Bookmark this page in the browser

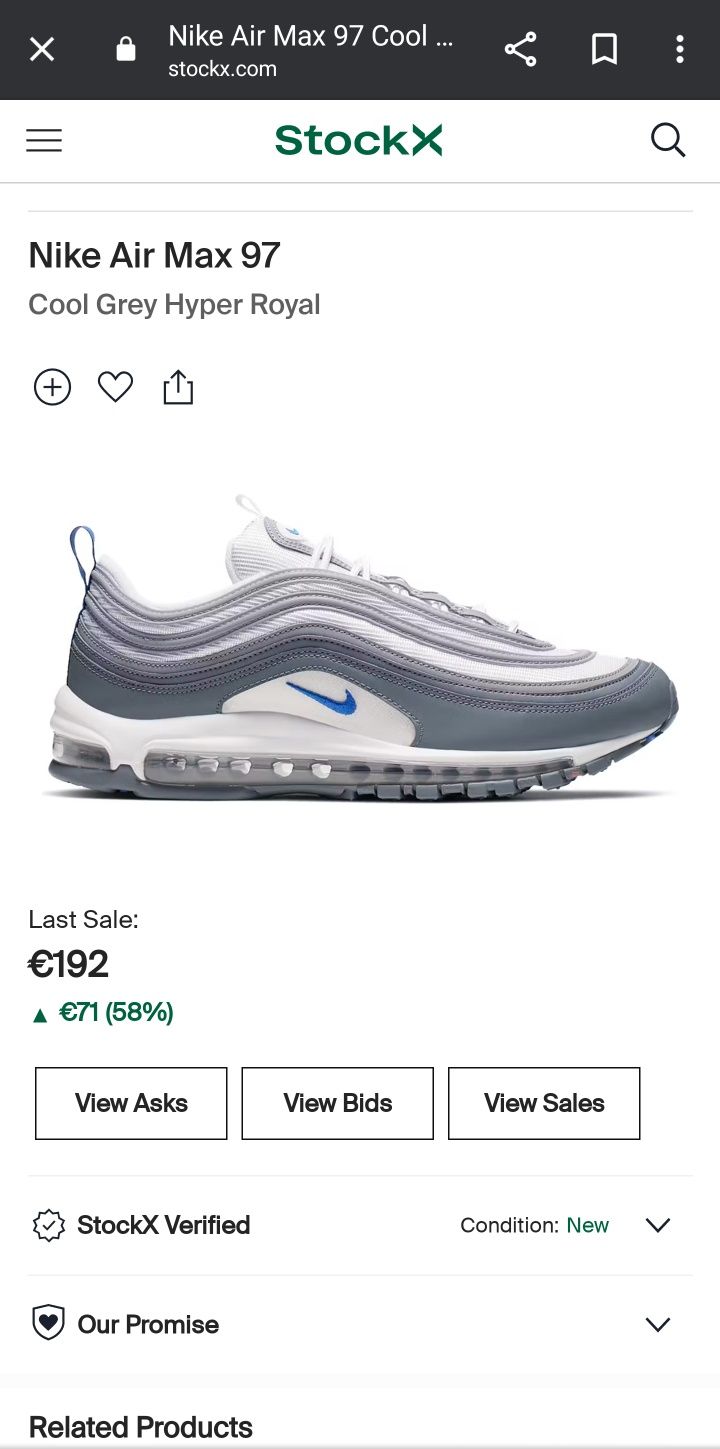(604, 49)
